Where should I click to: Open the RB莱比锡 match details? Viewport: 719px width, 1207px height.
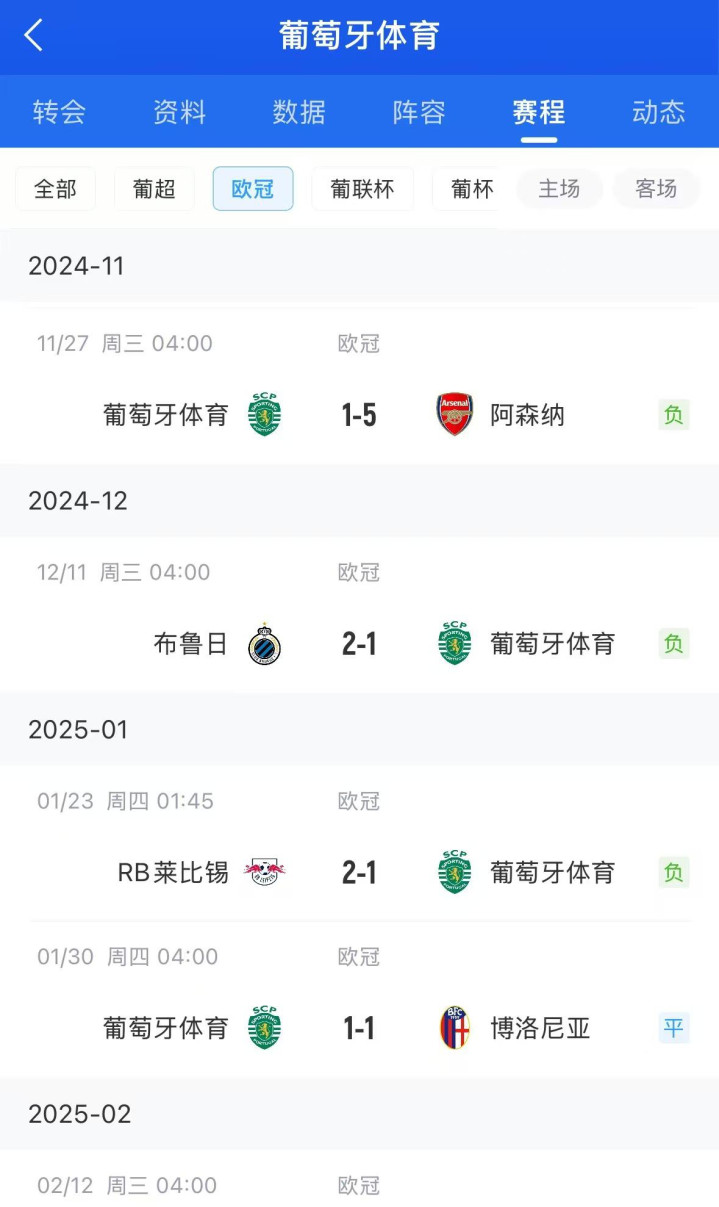point(359,844)
